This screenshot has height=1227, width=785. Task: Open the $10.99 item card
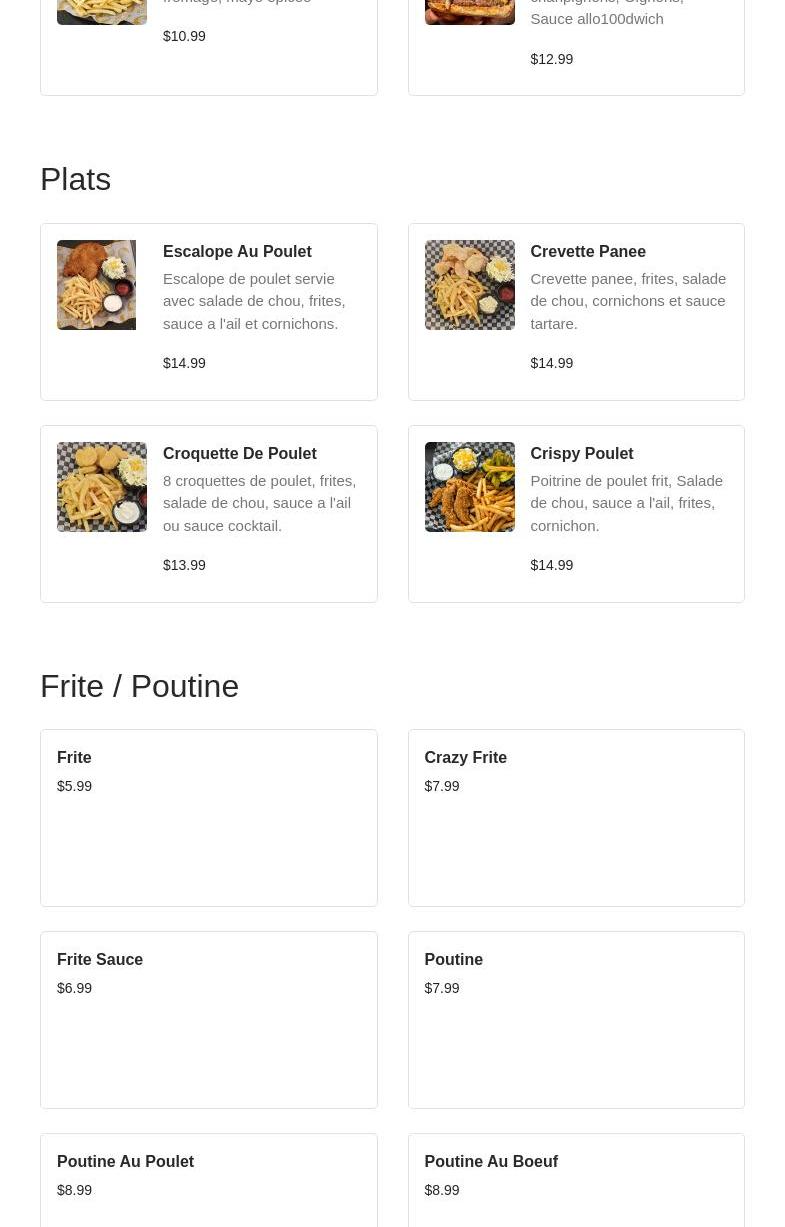[208, 45]
